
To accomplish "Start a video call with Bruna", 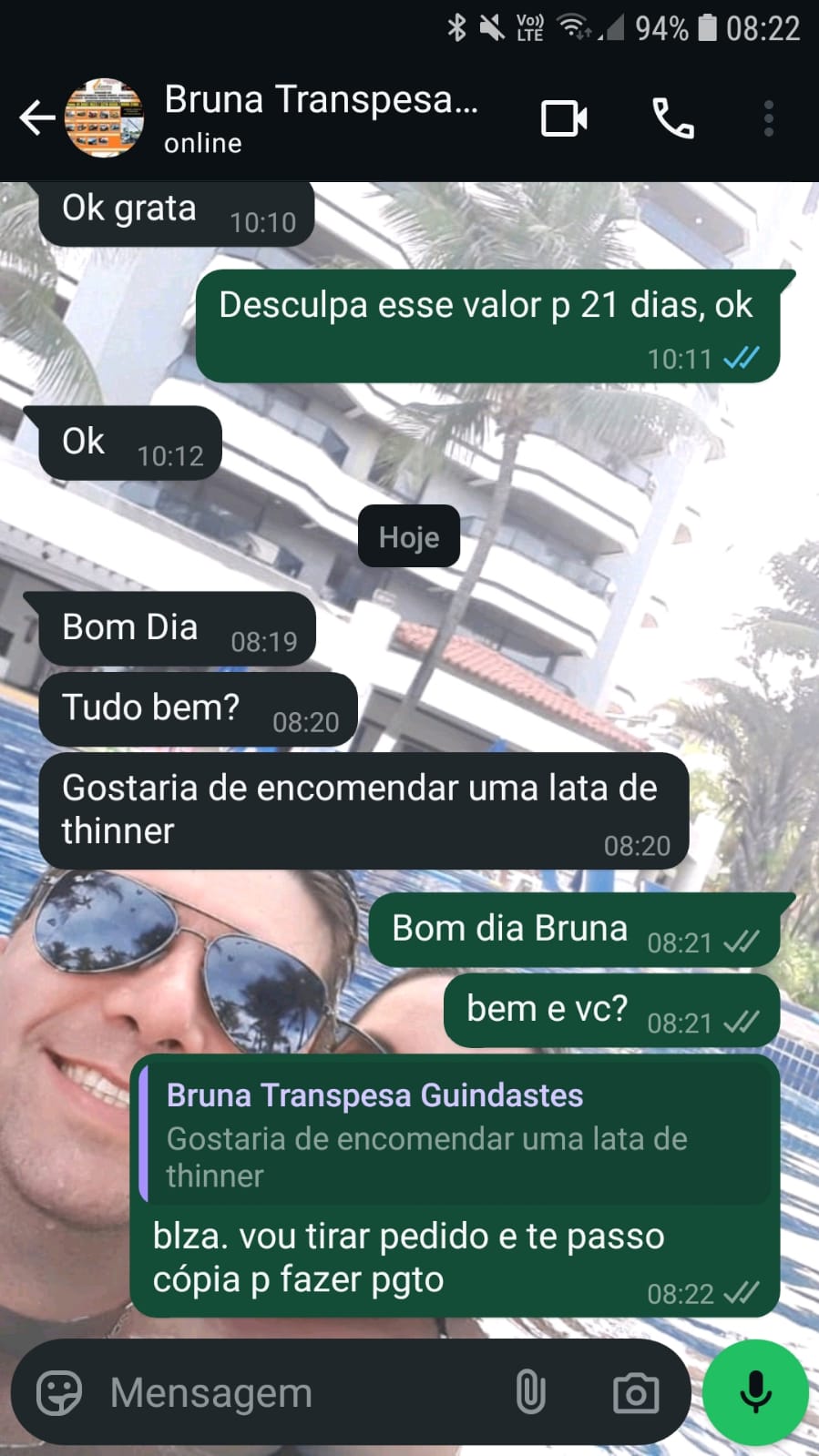I will (564, 118).
